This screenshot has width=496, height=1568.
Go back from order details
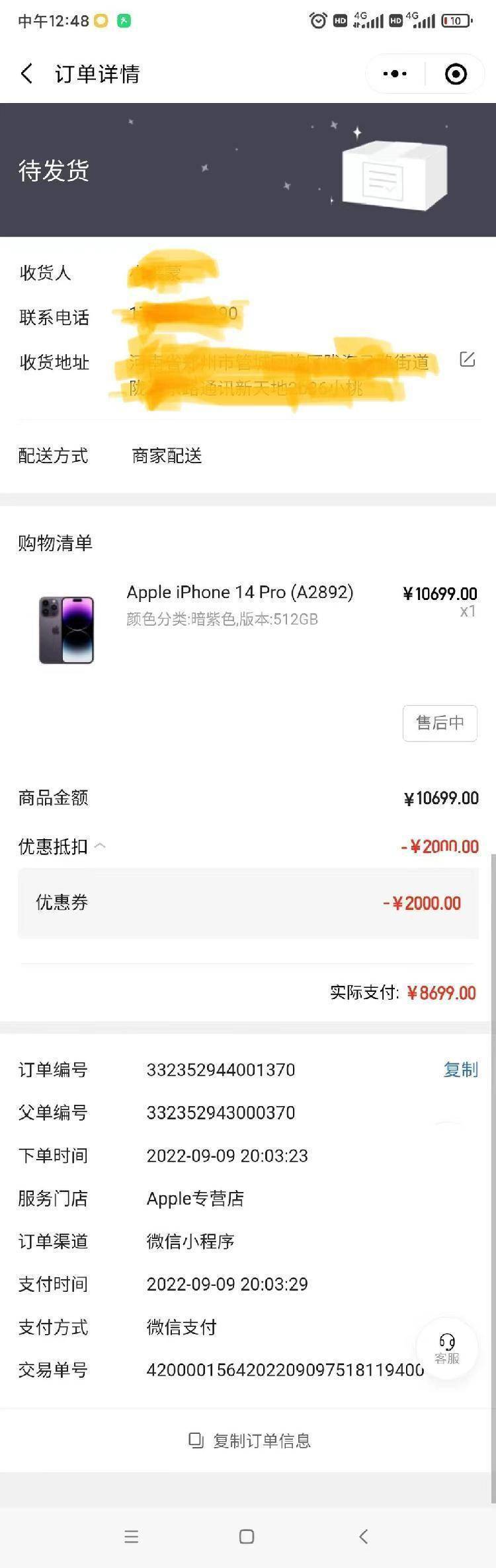(x=26, y=73)
